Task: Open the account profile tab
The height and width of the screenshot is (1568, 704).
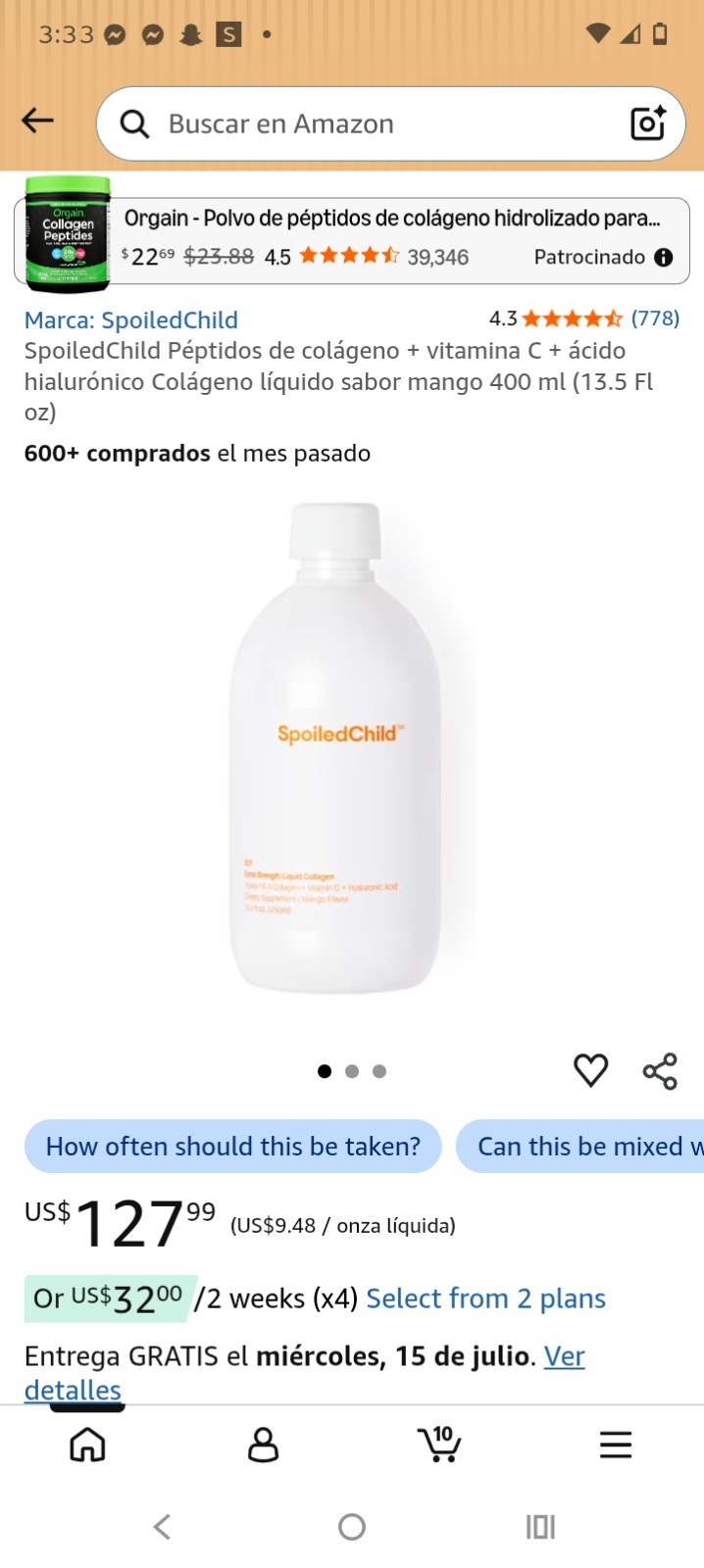Action: click(263, 1445)
